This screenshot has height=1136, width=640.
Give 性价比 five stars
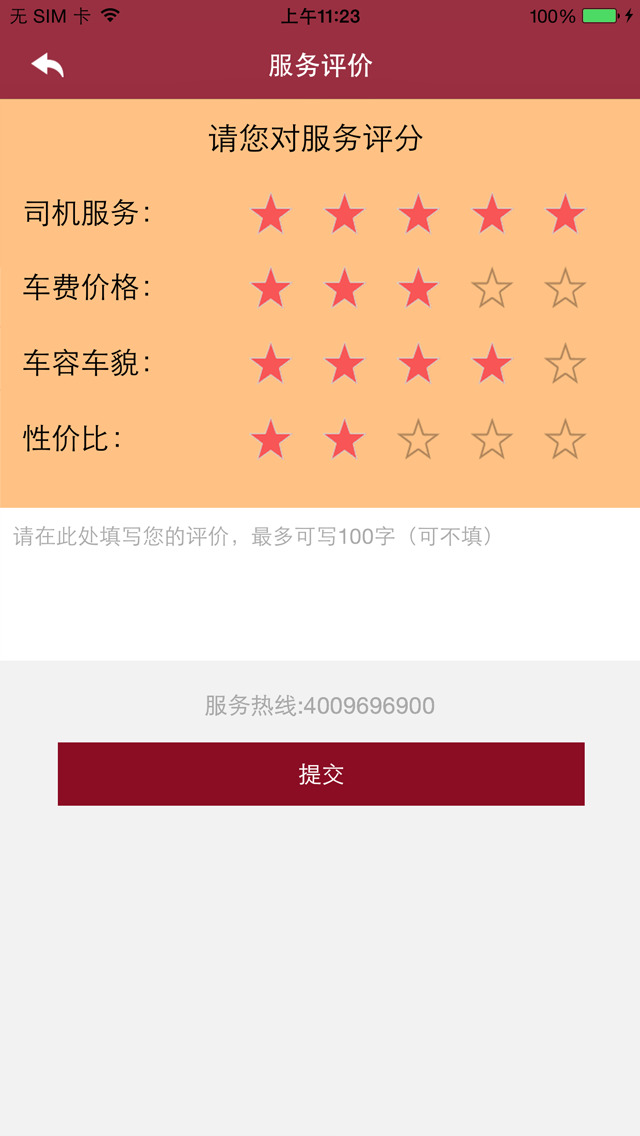pos(565,439)
